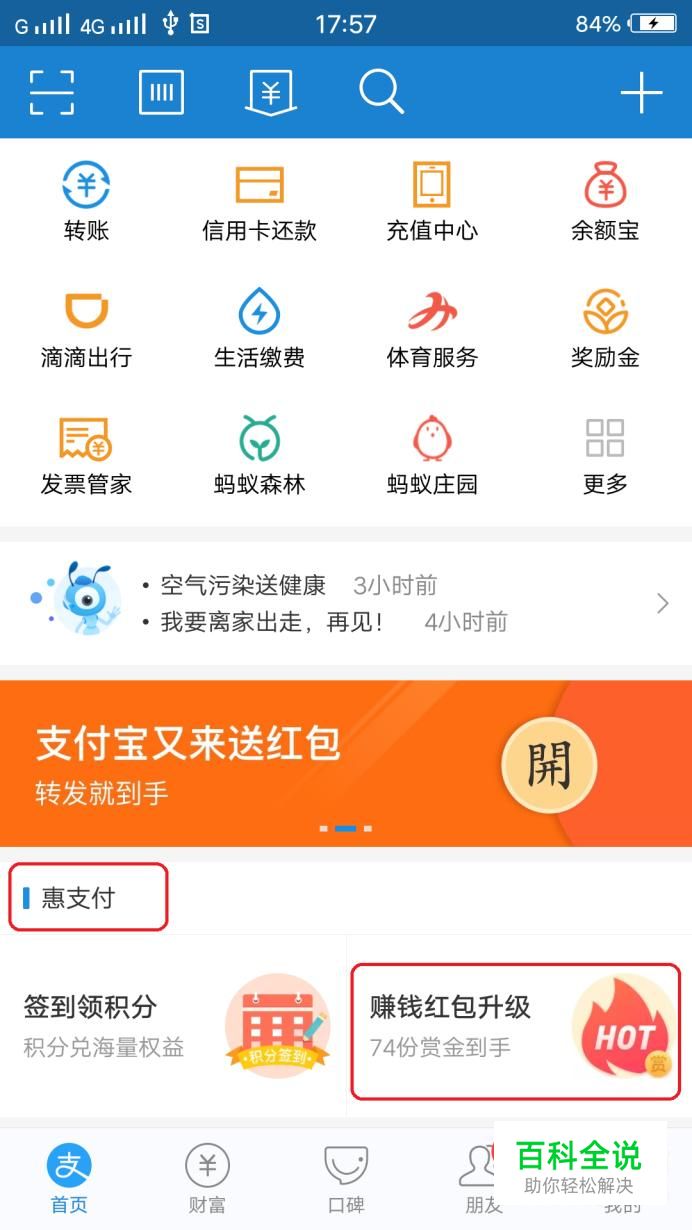
Task: Open the collect money icon
Action: coord(270,92)
